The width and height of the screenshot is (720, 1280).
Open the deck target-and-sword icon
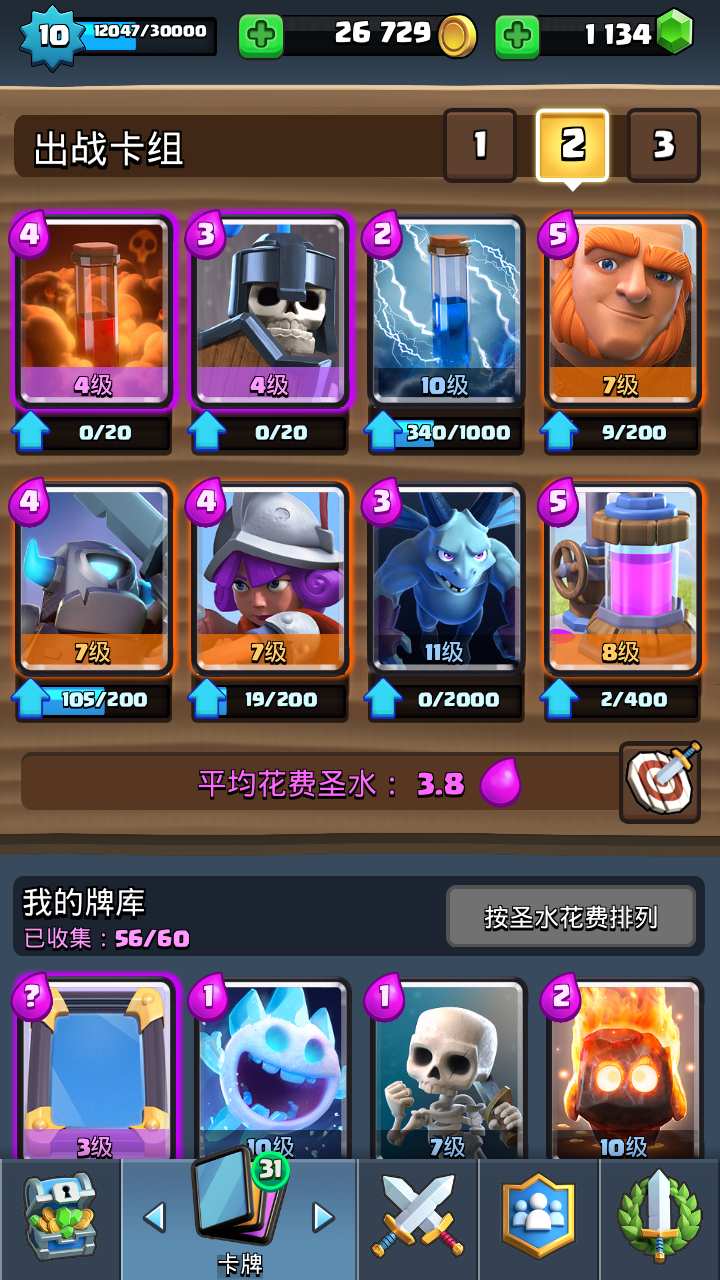(x=659, y=782)
